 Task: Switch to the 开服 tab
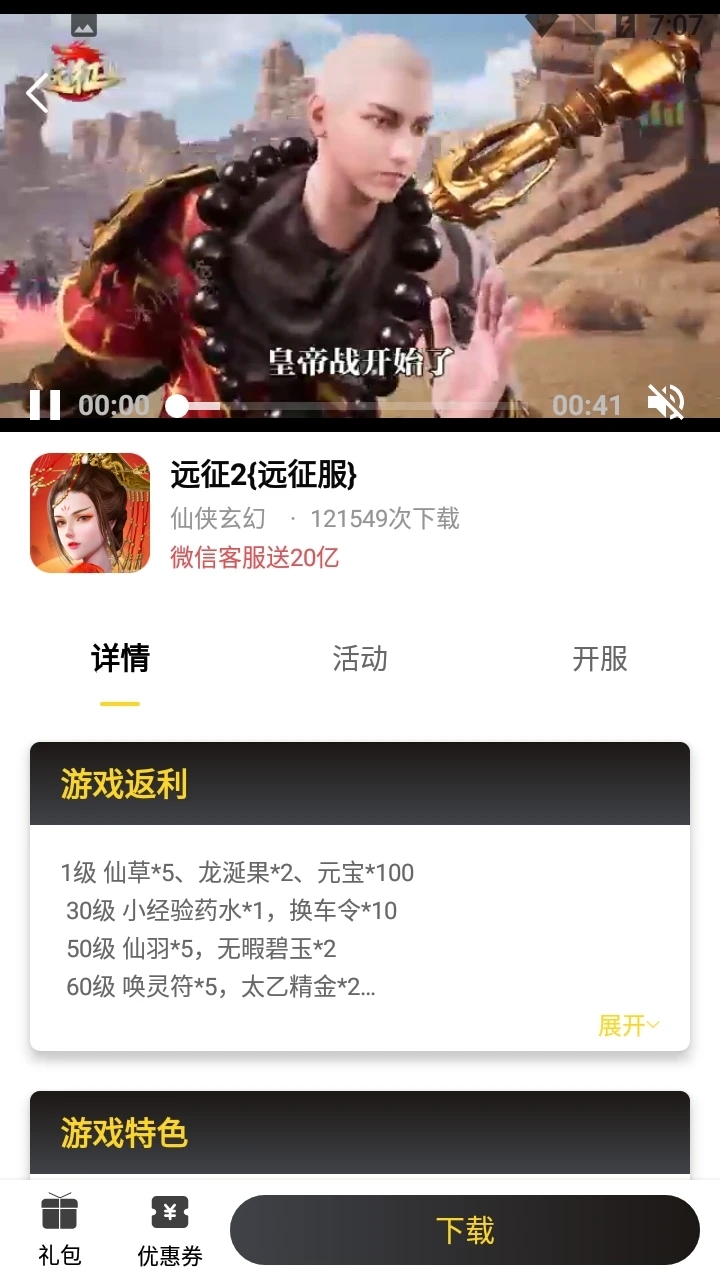600,659
